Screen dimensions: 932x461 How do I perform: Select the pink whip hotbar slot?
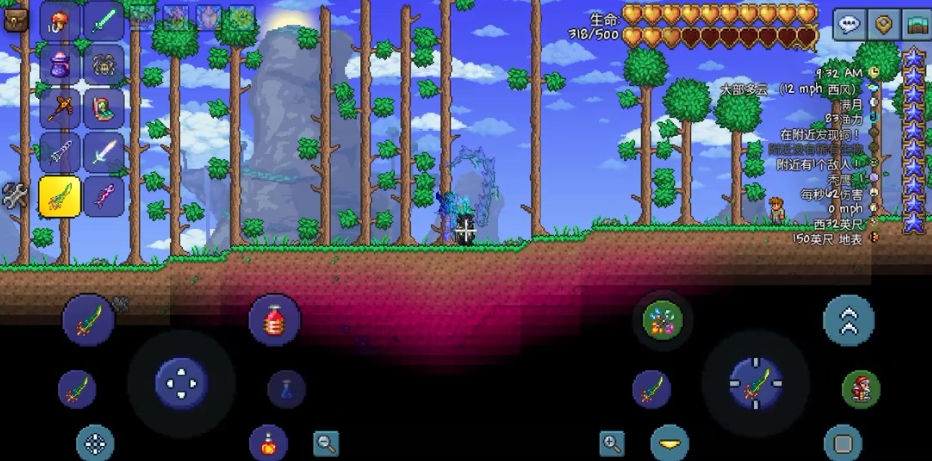click(104, 197)
